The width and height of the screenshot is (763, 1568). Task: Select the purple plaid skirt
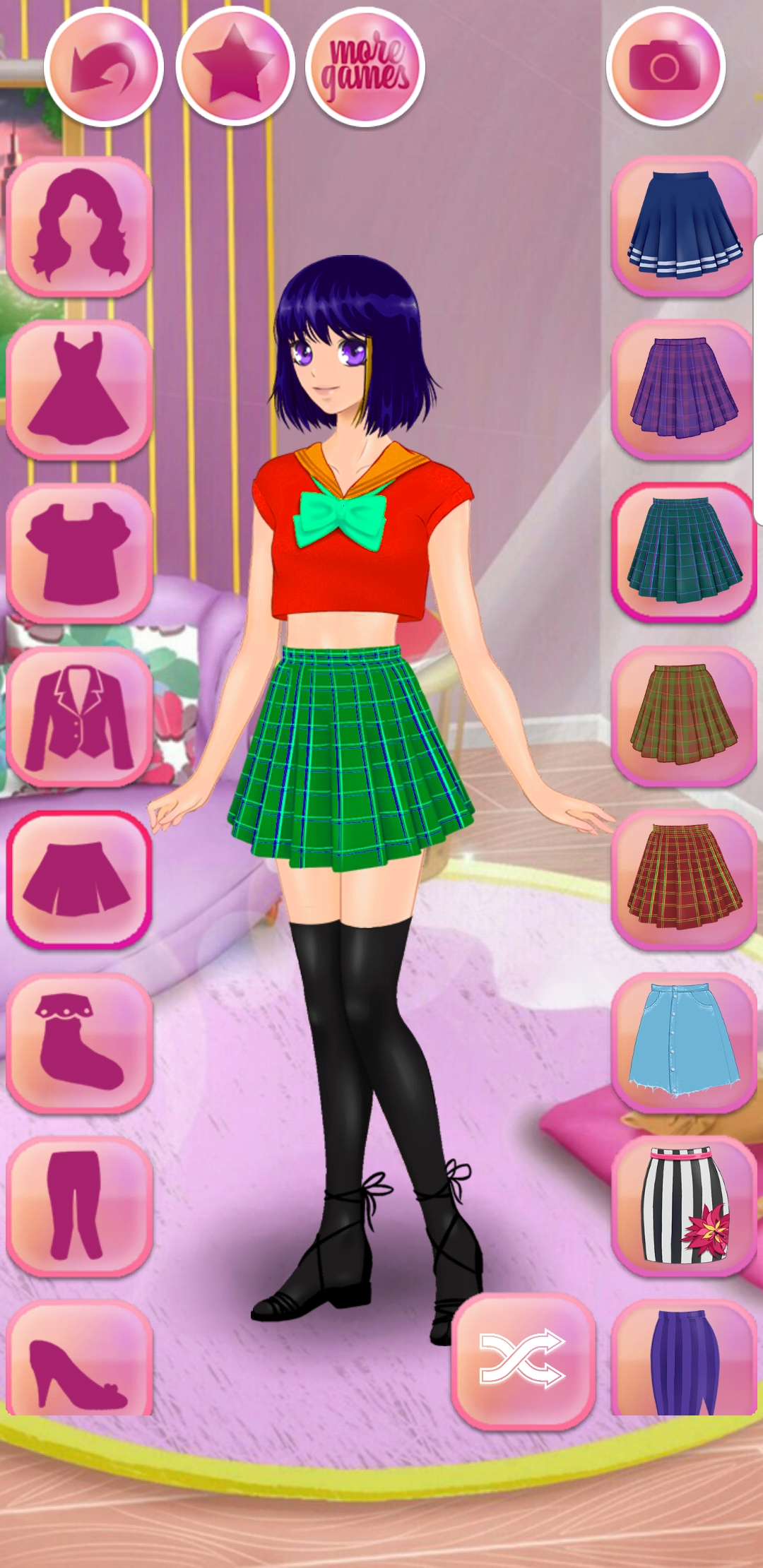pyautogui.click(x=684, y=390)
